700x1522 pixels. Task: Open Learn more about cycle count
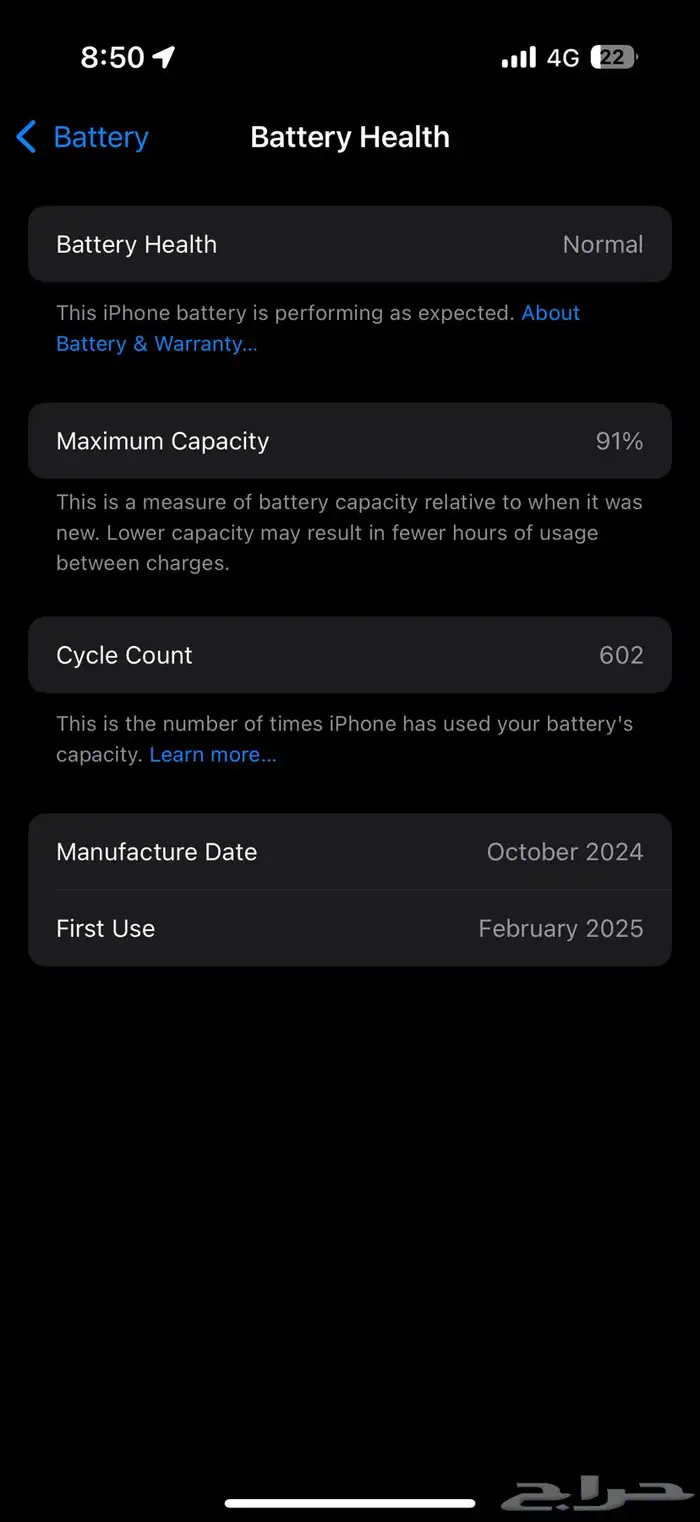click(212, 755)
